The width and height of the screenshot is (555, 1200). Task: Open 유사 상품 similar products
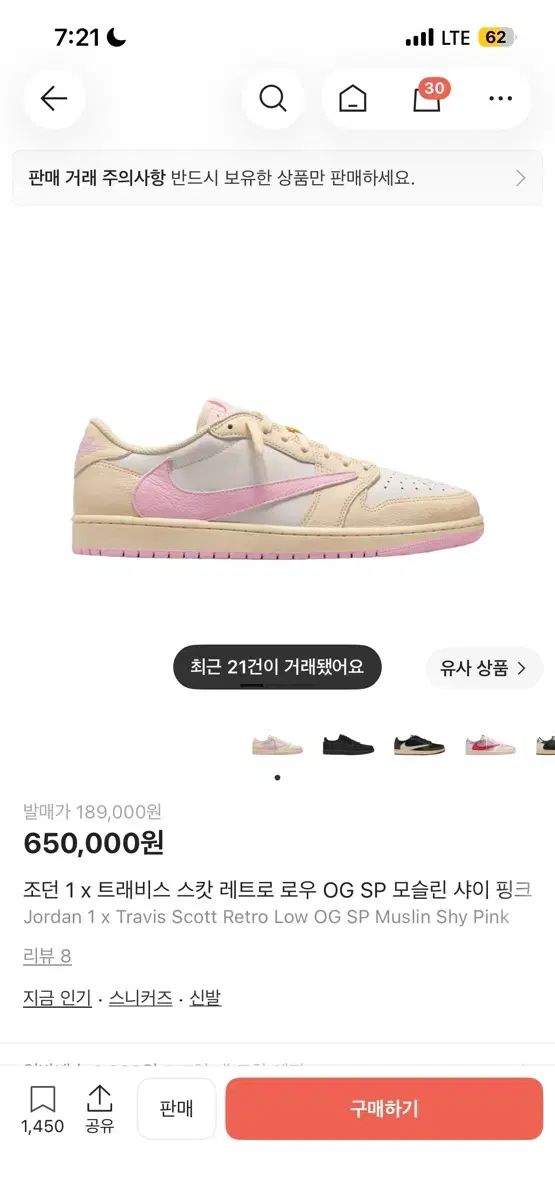tap(484, 668)
